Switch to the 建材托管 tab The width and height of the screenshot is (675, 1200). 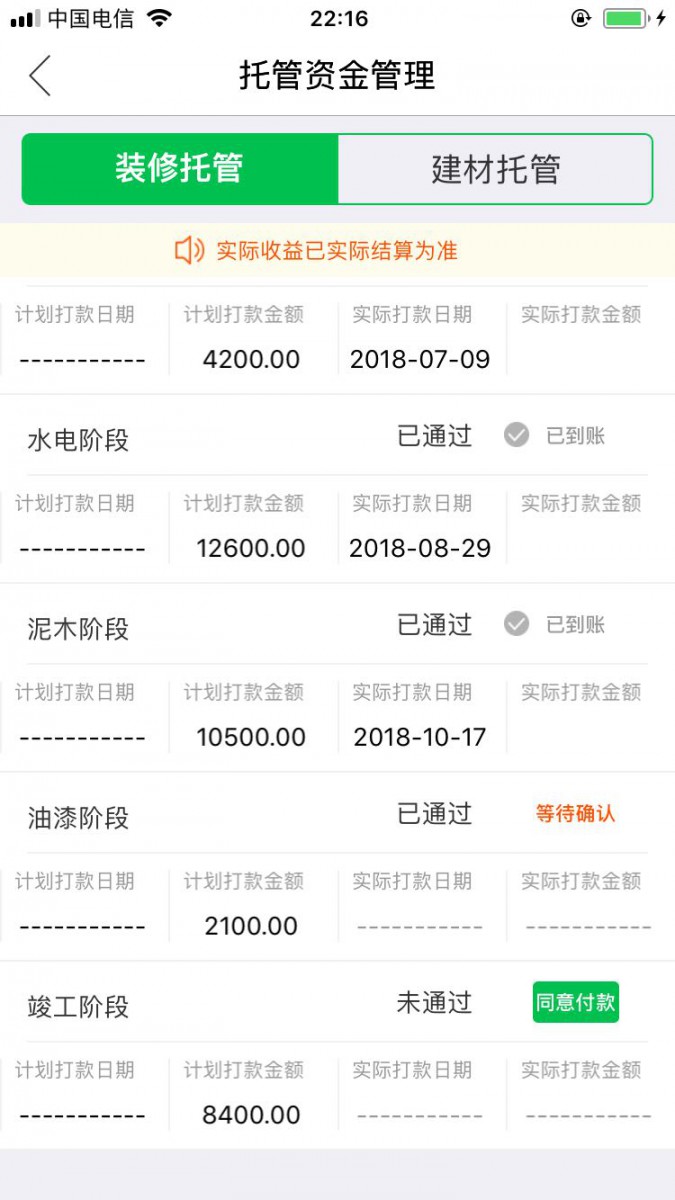click(x=495, y=169)
